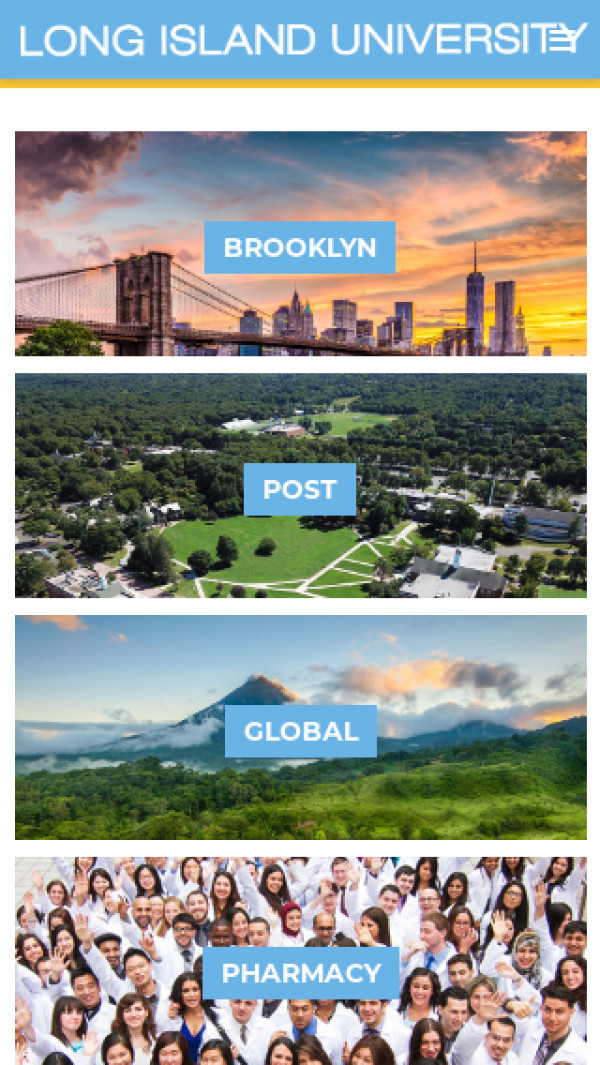This screenshot has width=600, height=1065.
Task: View the Global campus tile
Action: [x=300, y=731]
